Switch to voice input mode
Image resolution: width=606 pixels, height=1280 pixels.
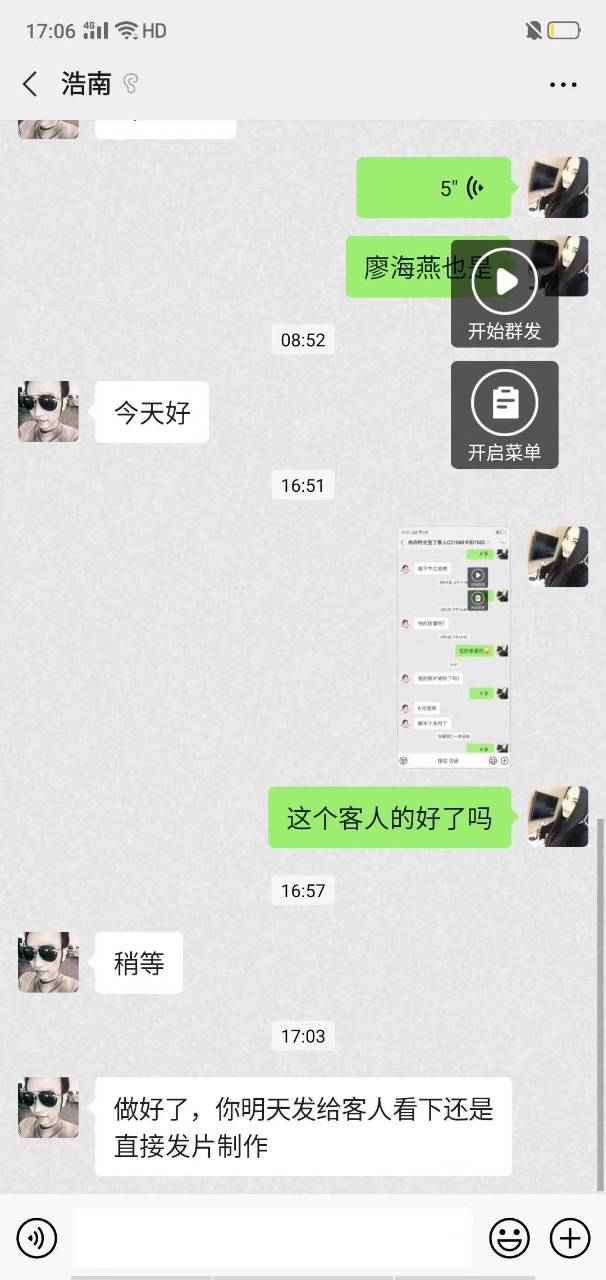(x=37, y=1239)
